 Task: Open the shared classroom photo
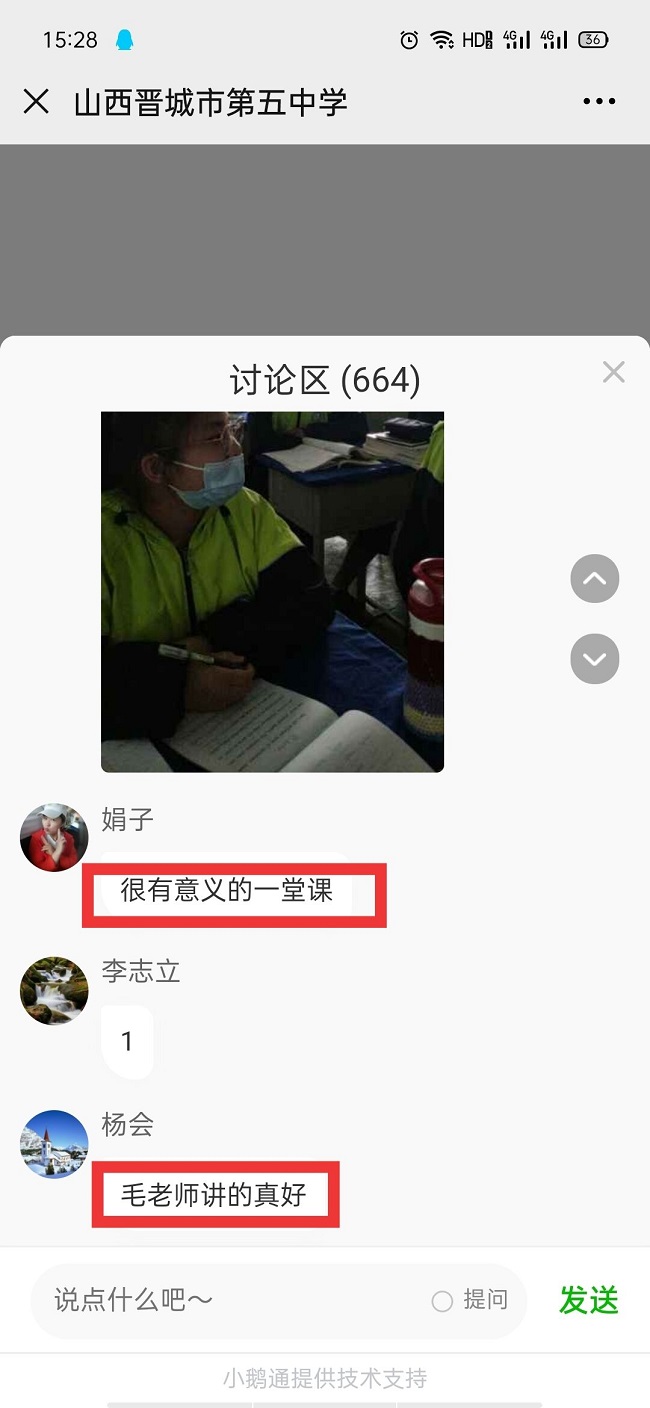pos(272,592)
